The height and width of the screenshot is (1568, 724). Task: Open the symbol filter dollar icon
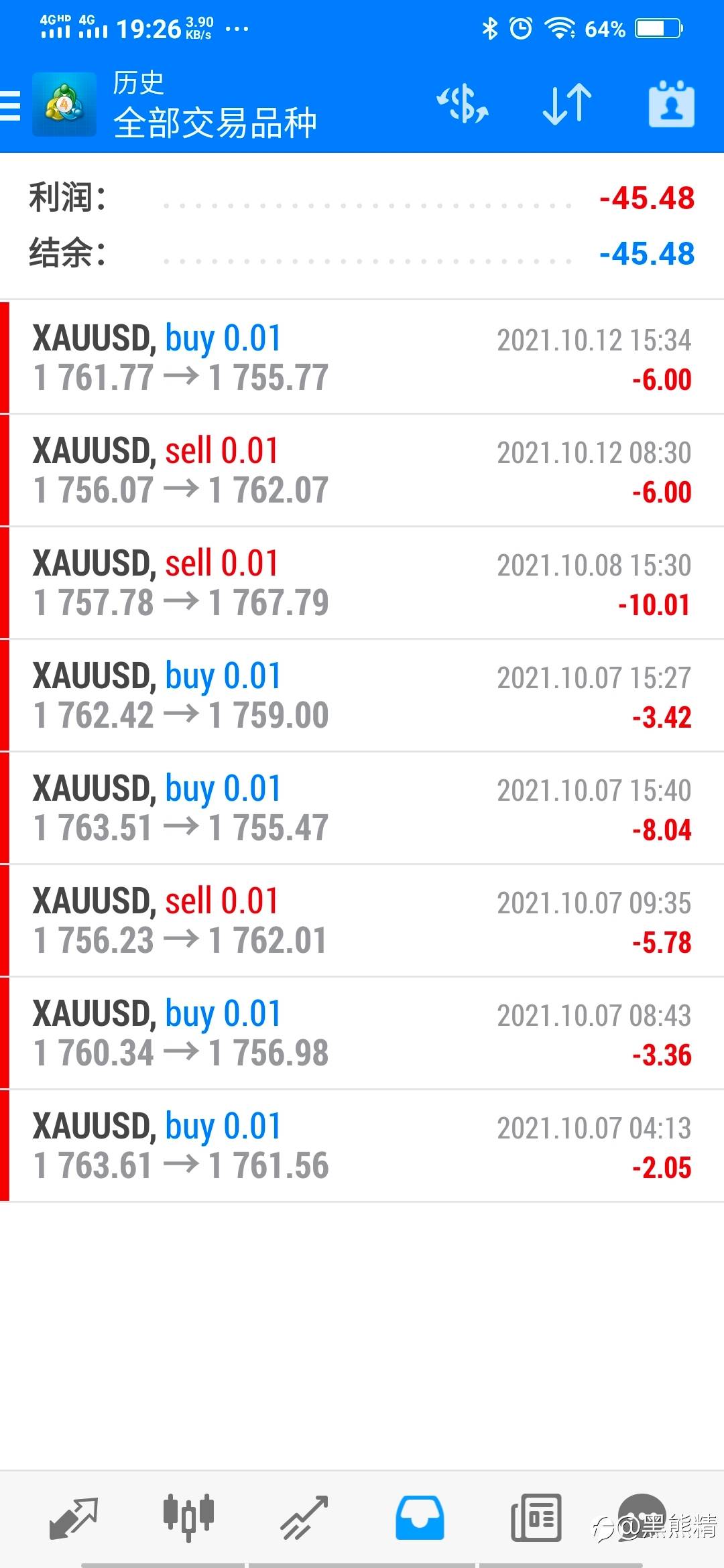click(x=463, y=105)
